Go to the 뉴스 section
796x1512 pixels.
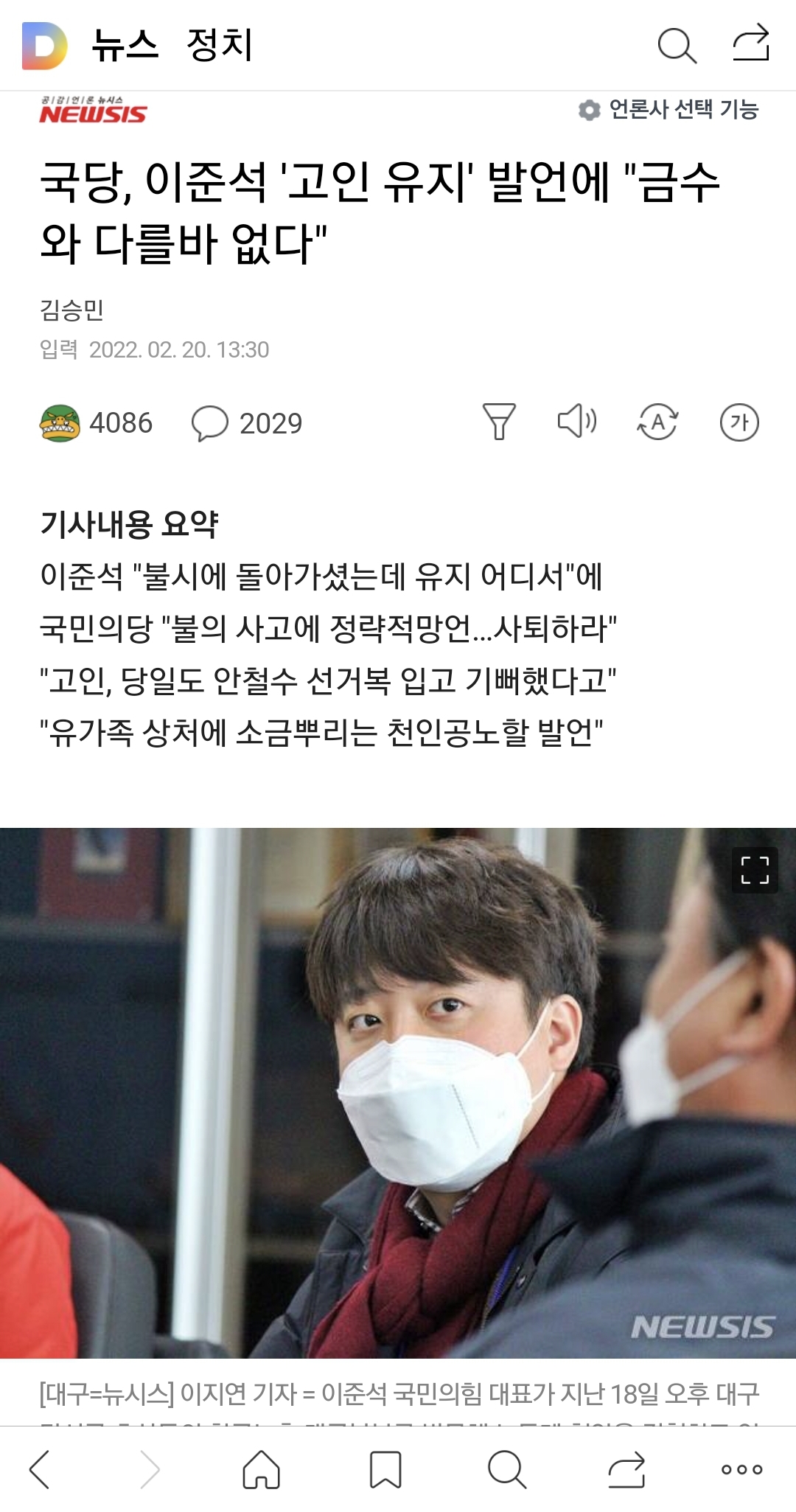point(125,46)
